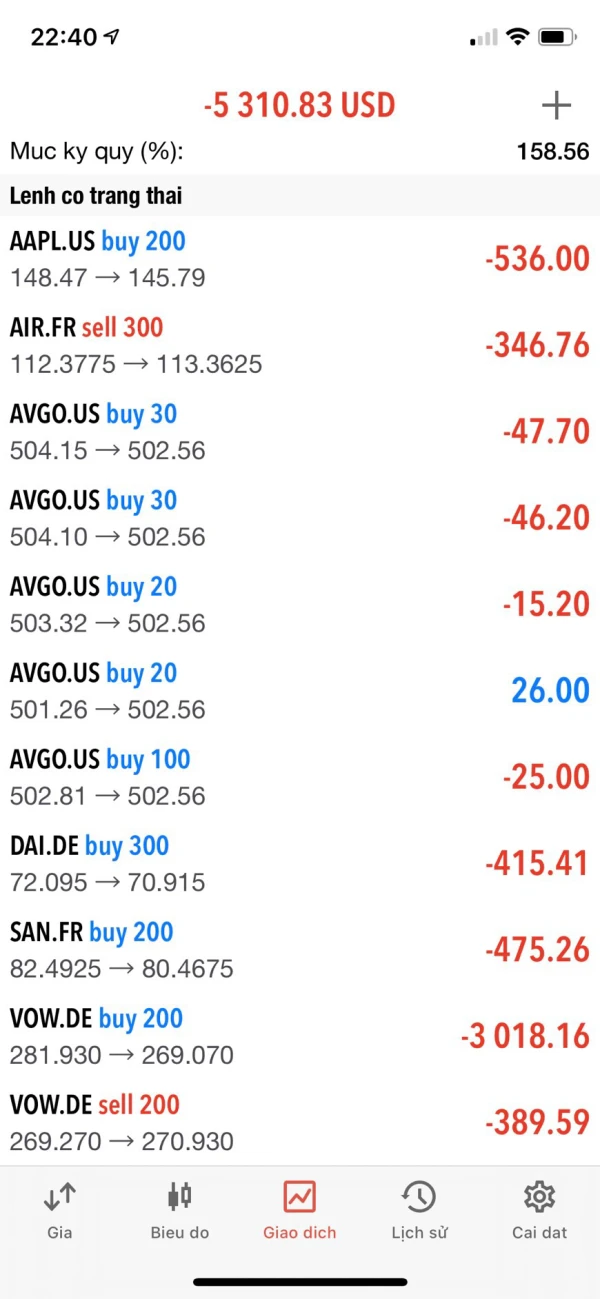Select the AIR.FR sell 300 position
Image resolution: width=600 pixels, height=1299 pixels.
pyautogui.click(x=300, y=345)
